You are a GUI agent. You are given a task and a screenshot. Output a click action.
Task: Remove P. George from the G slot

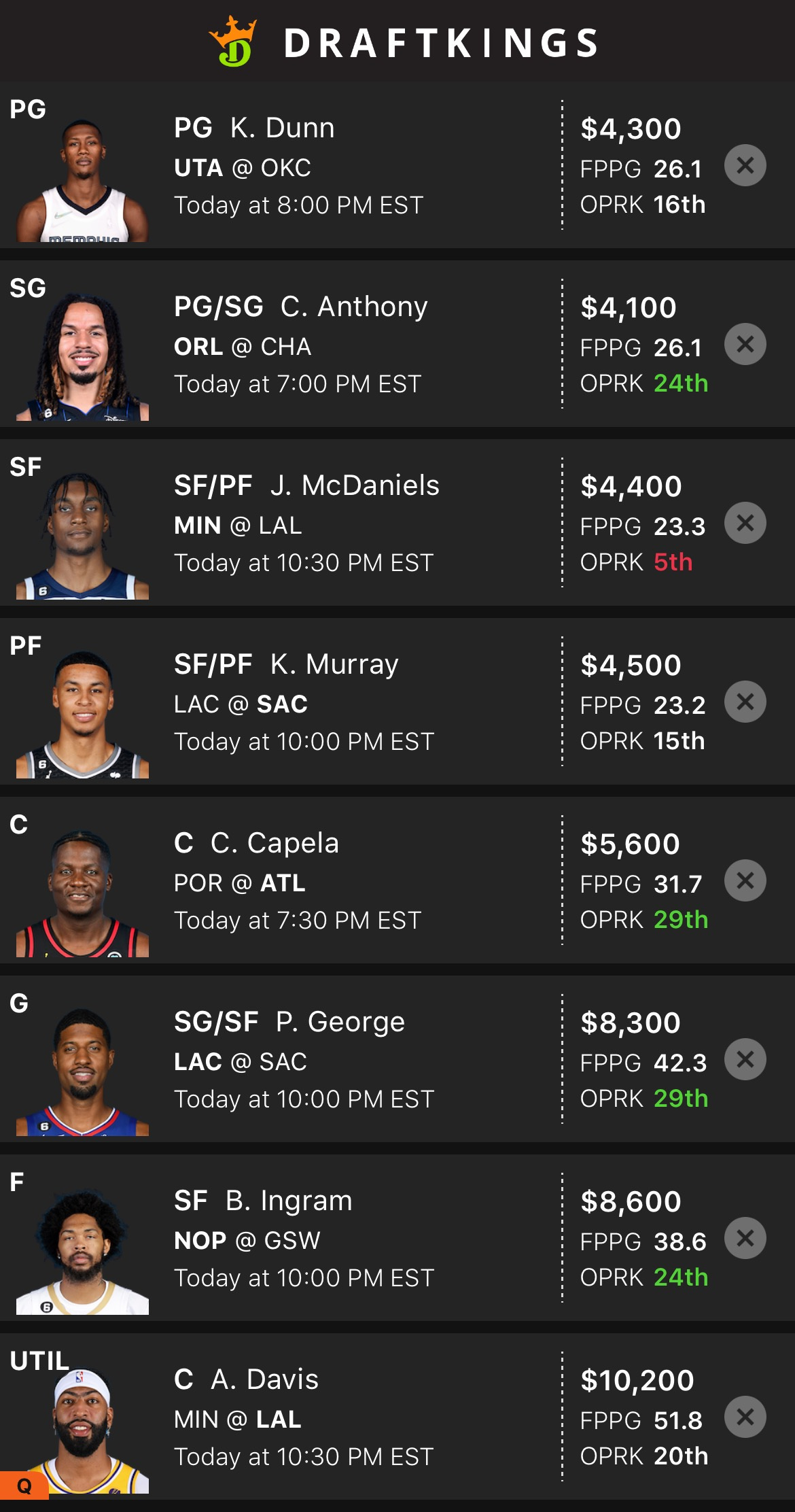[745, 1059]
